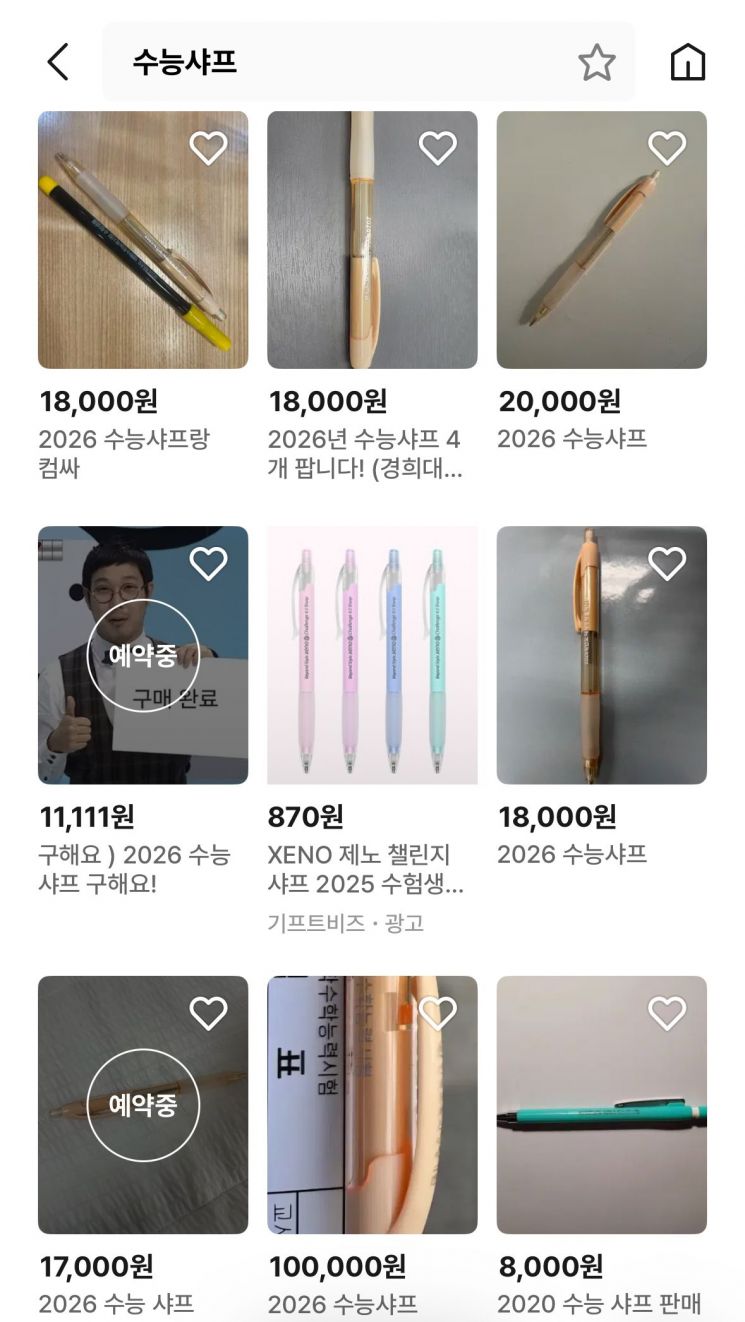Open the XENO 제노 챌린지 샤프 ad listing
Screen dimensions: 745x1322
[370, 867]
